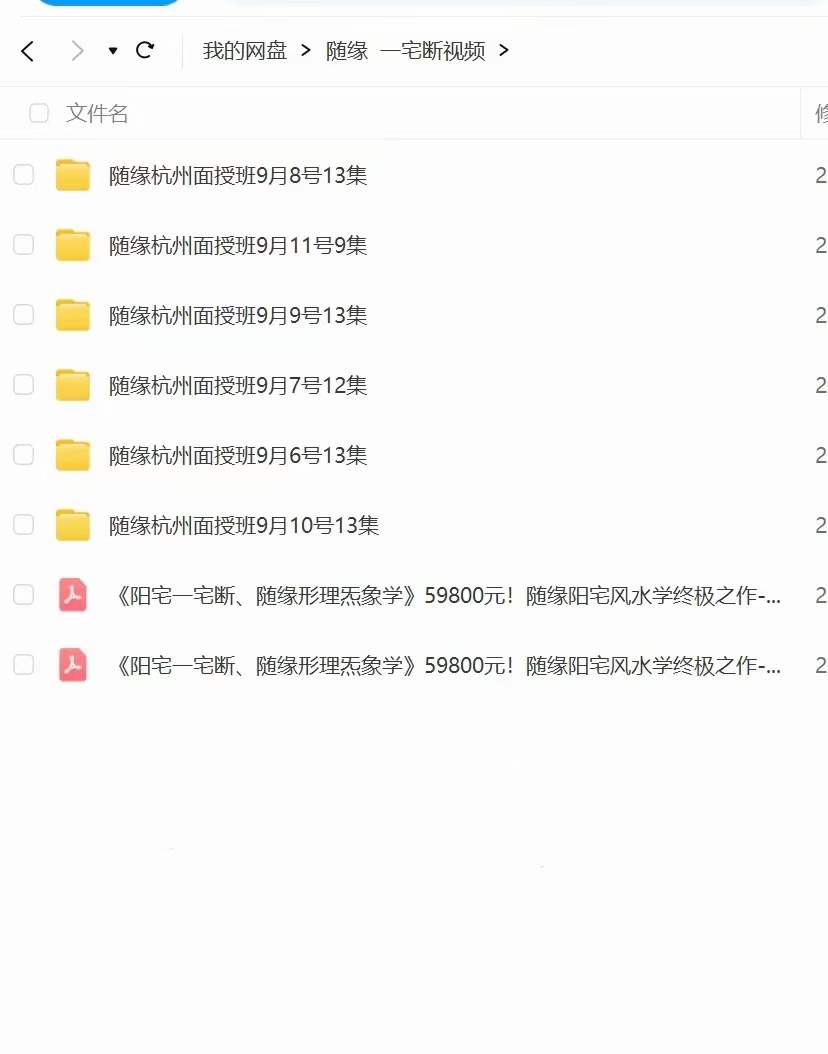The width and height of the screenshot is (828, 1054).
Task: Go back to the previous folder
Action: tap(28, 51)
